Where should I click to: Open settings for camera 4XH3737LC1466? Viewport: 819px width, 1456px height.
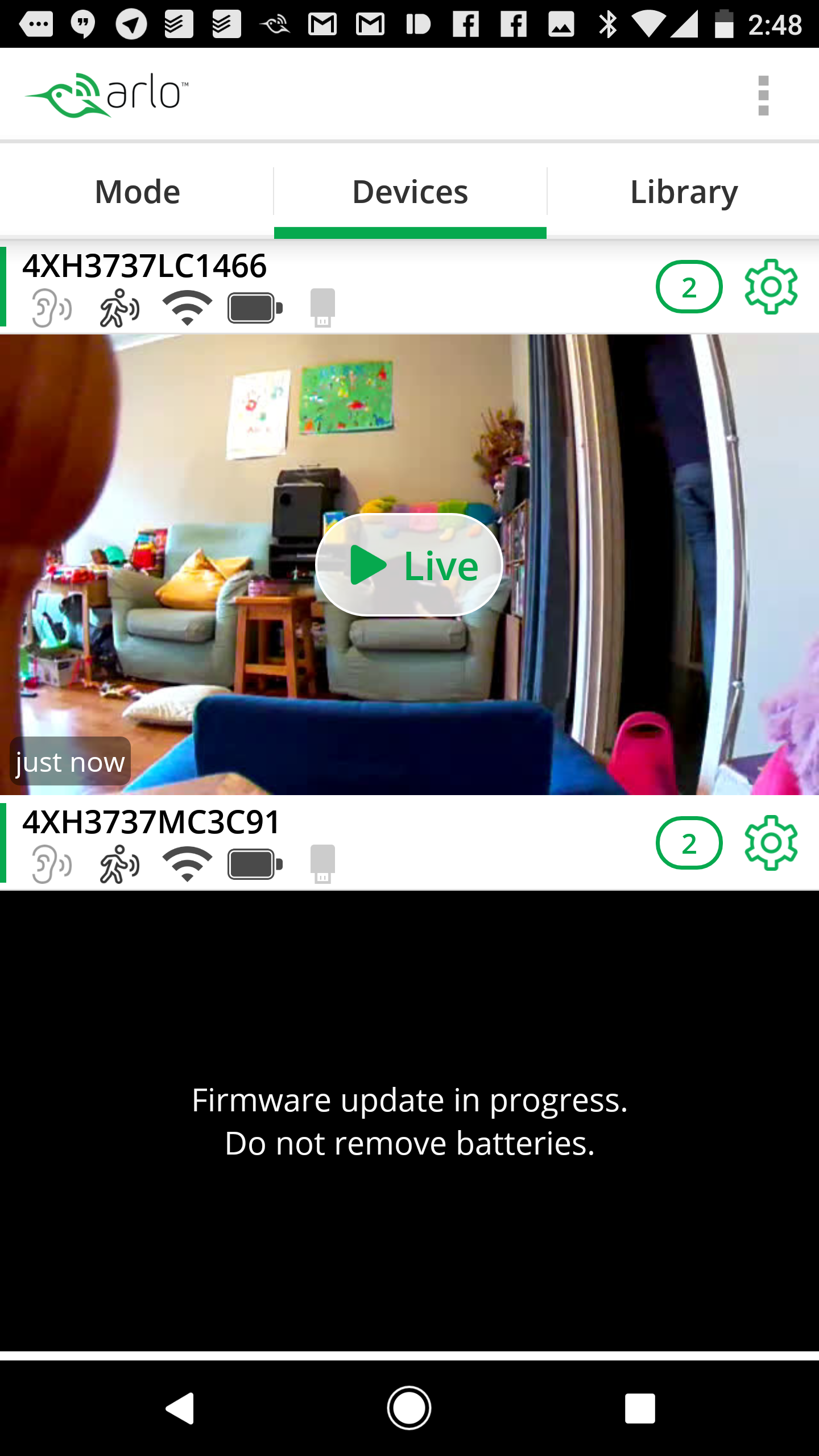click(771, 287)
